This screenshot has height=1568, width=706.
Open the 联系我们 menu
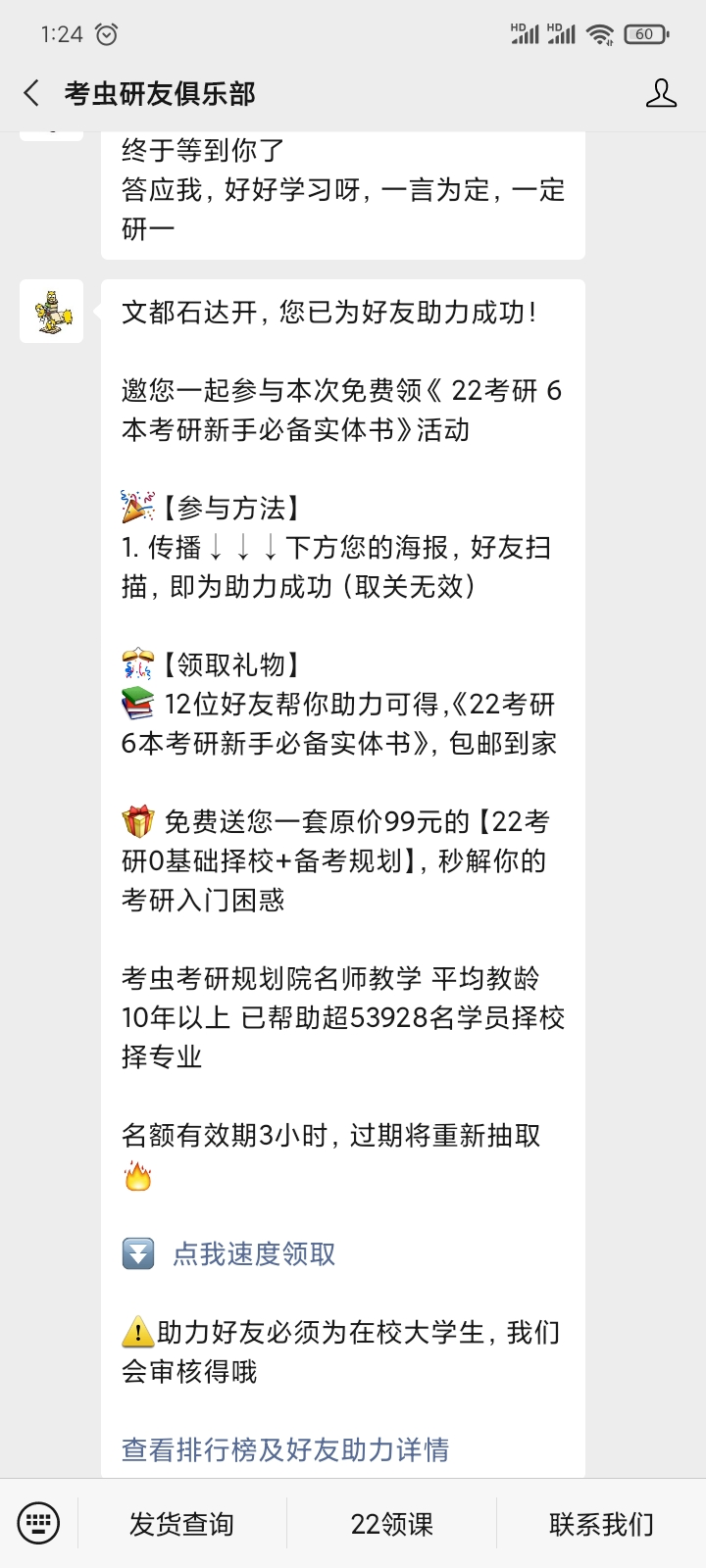[x=600, y=1522]
